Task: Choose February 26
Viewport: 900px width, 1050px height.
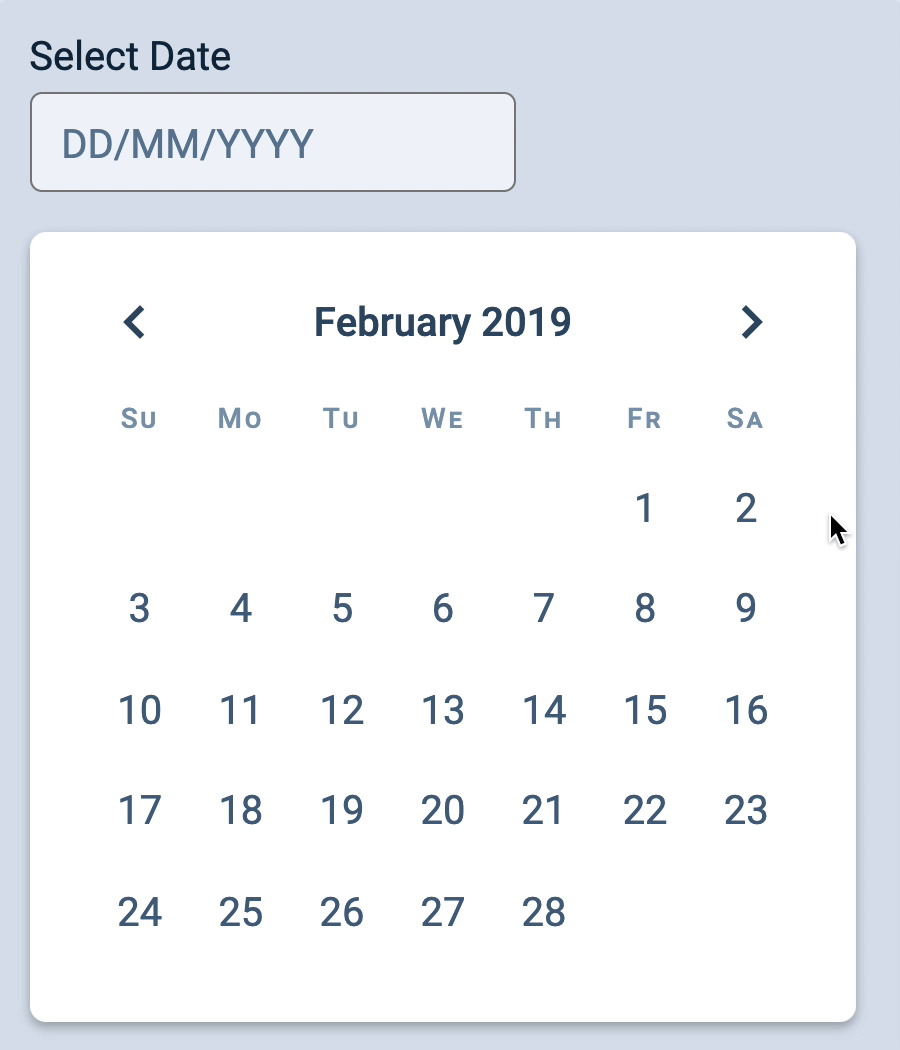Action: click(342, 912)
